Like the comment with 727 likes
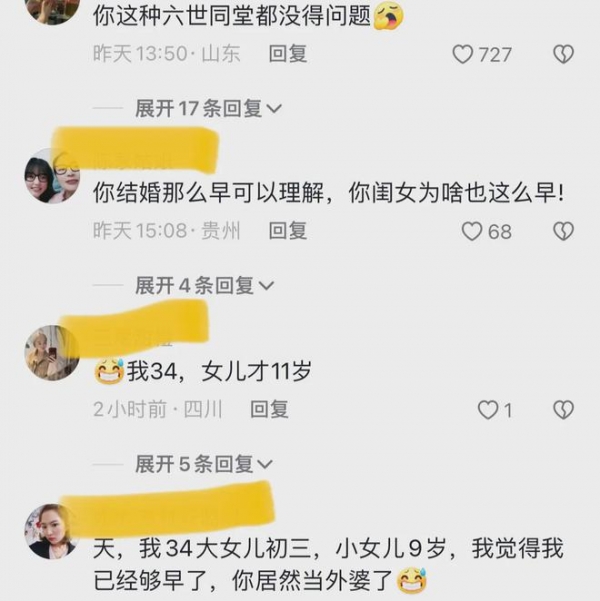600x601 pixels. (463, 54)
